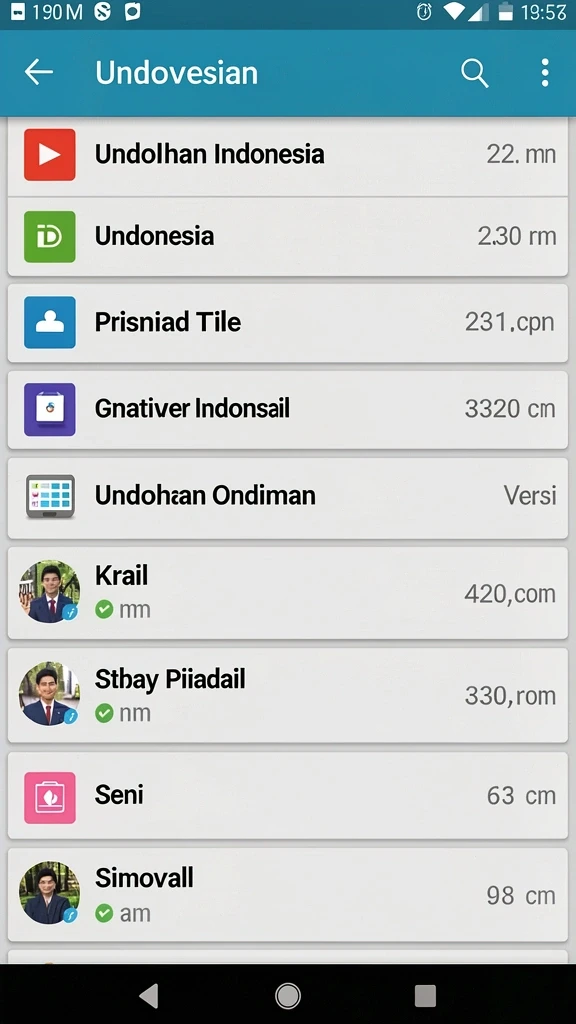Tap the Gnativer Indonsail row
Screen dimensions: 576x1024
click(x=287, y=409)
